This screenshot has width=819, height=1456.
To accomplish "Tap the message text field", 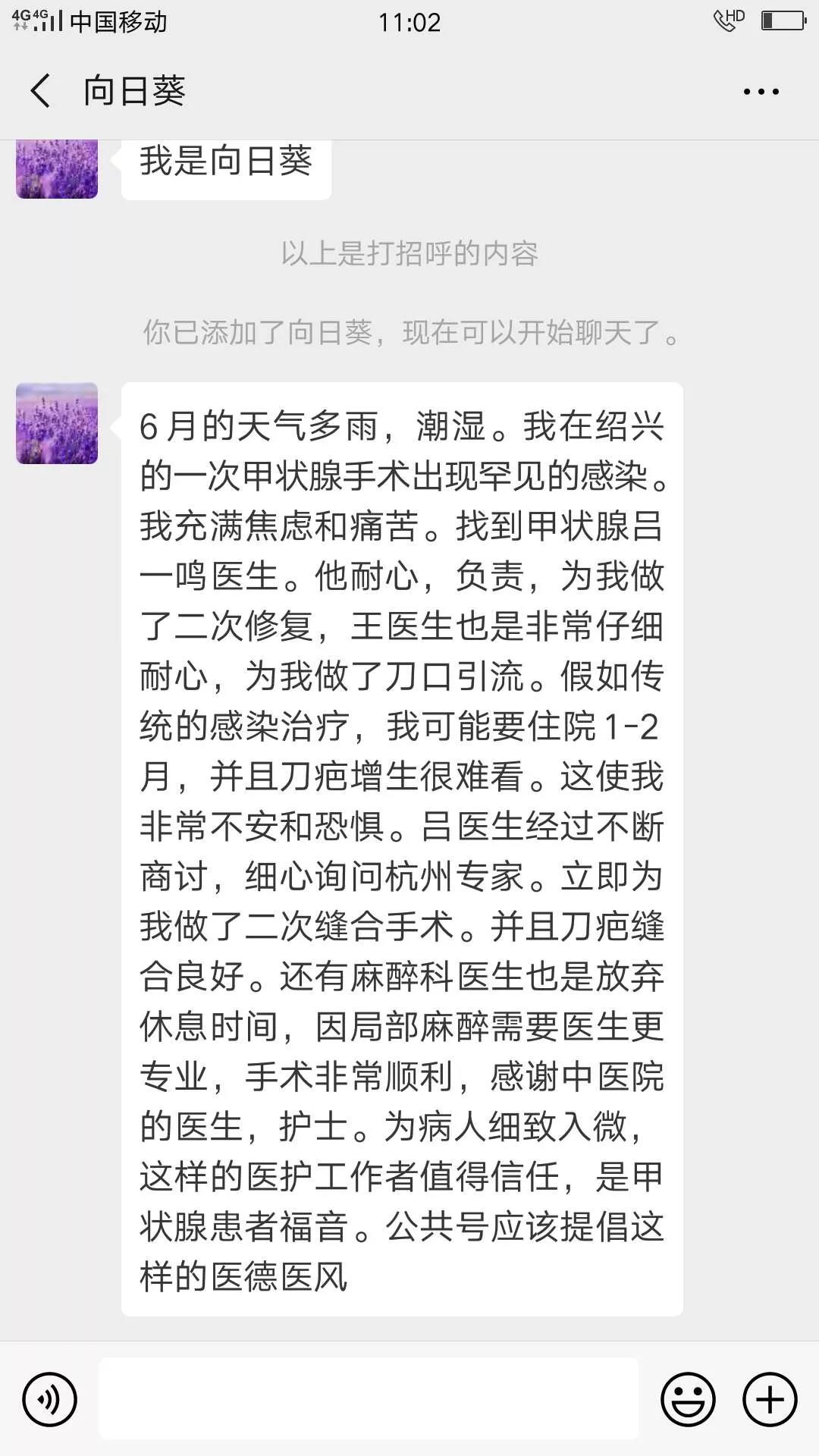I will [x=369, y=1399].
